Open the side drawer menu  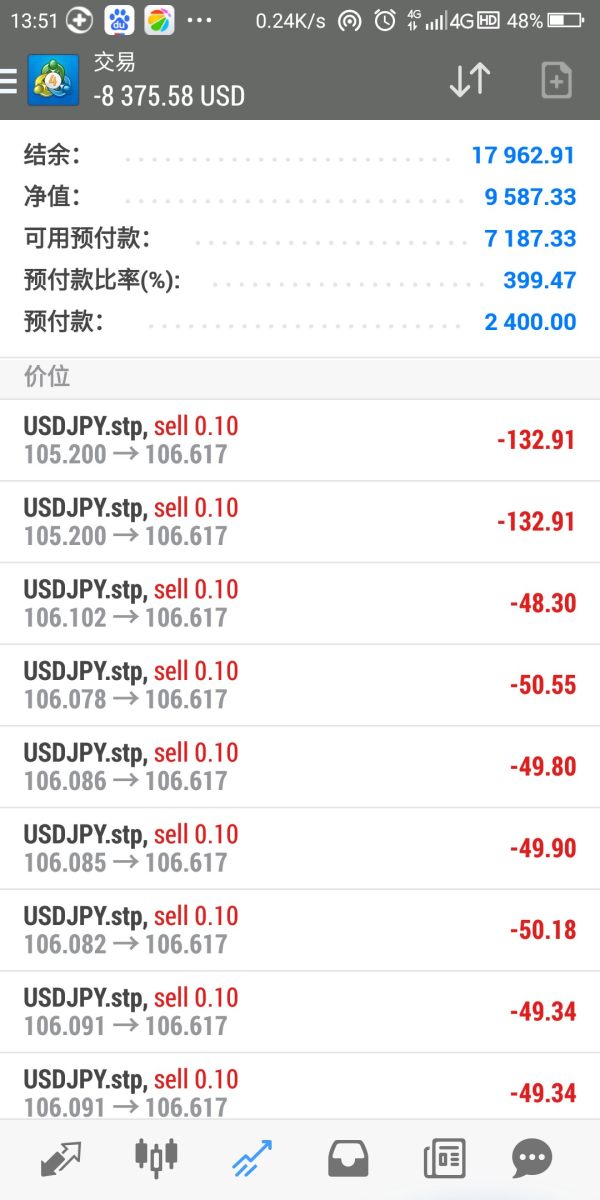pyautogui.click(x=10, y=80)
